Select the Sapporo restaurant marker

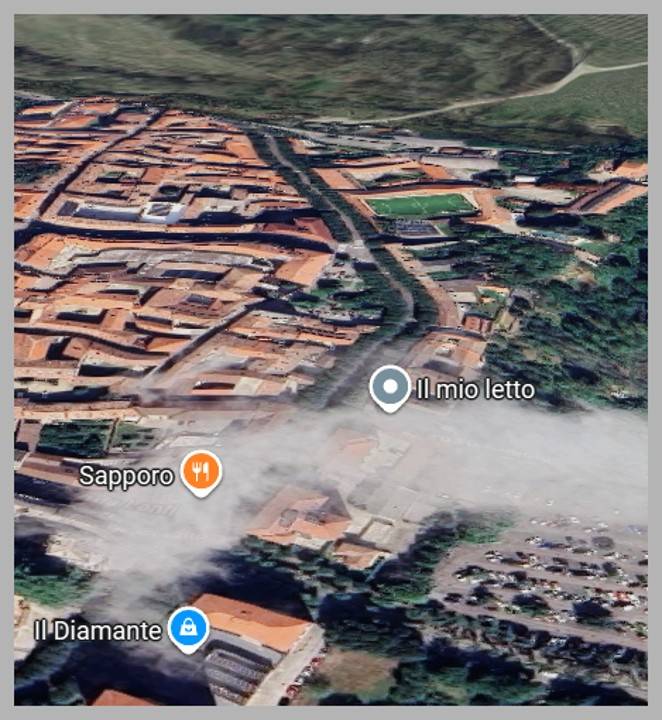pyautogui.click(x=201, y=471)
